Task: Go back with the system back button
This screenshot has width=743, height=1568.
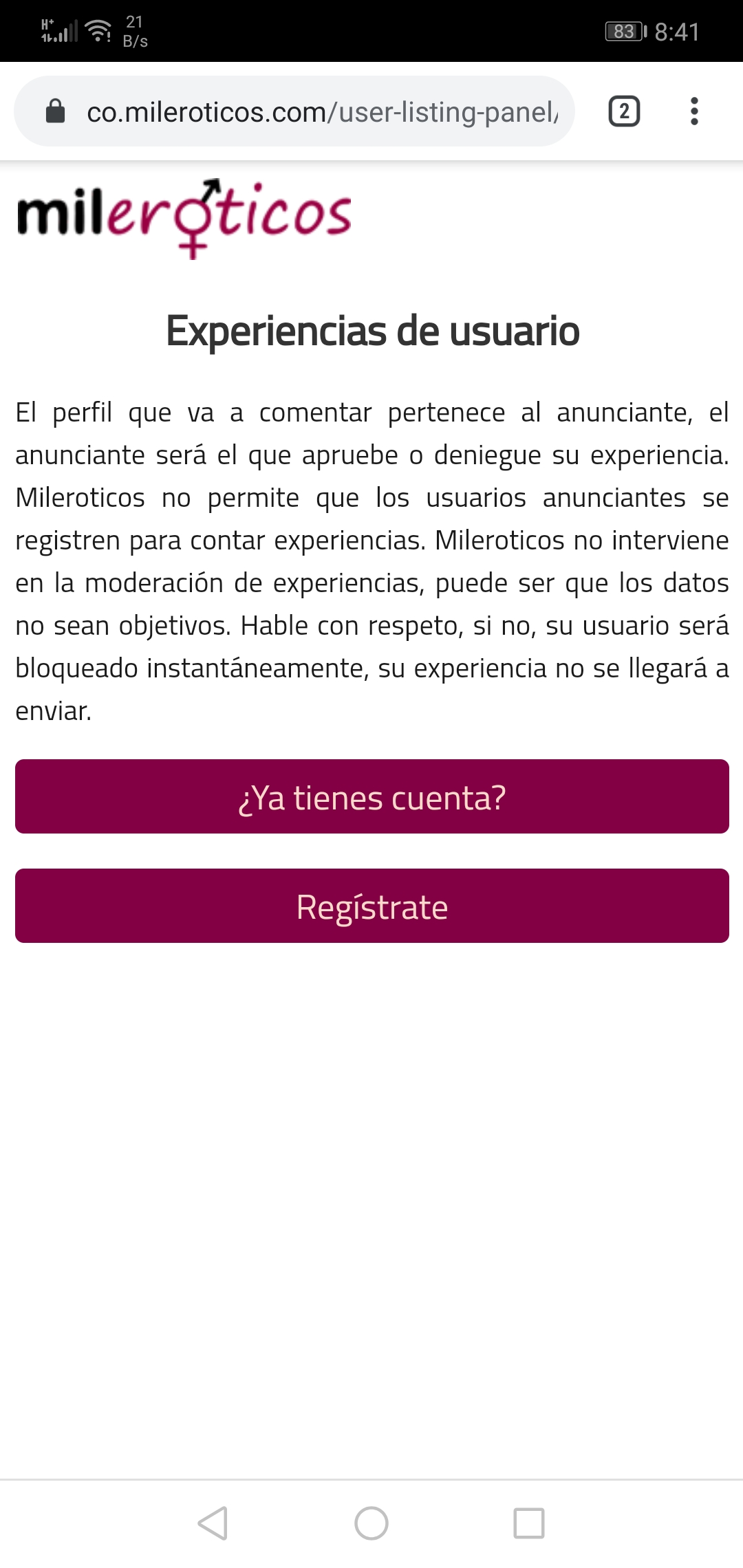Action: [213, 1523]
